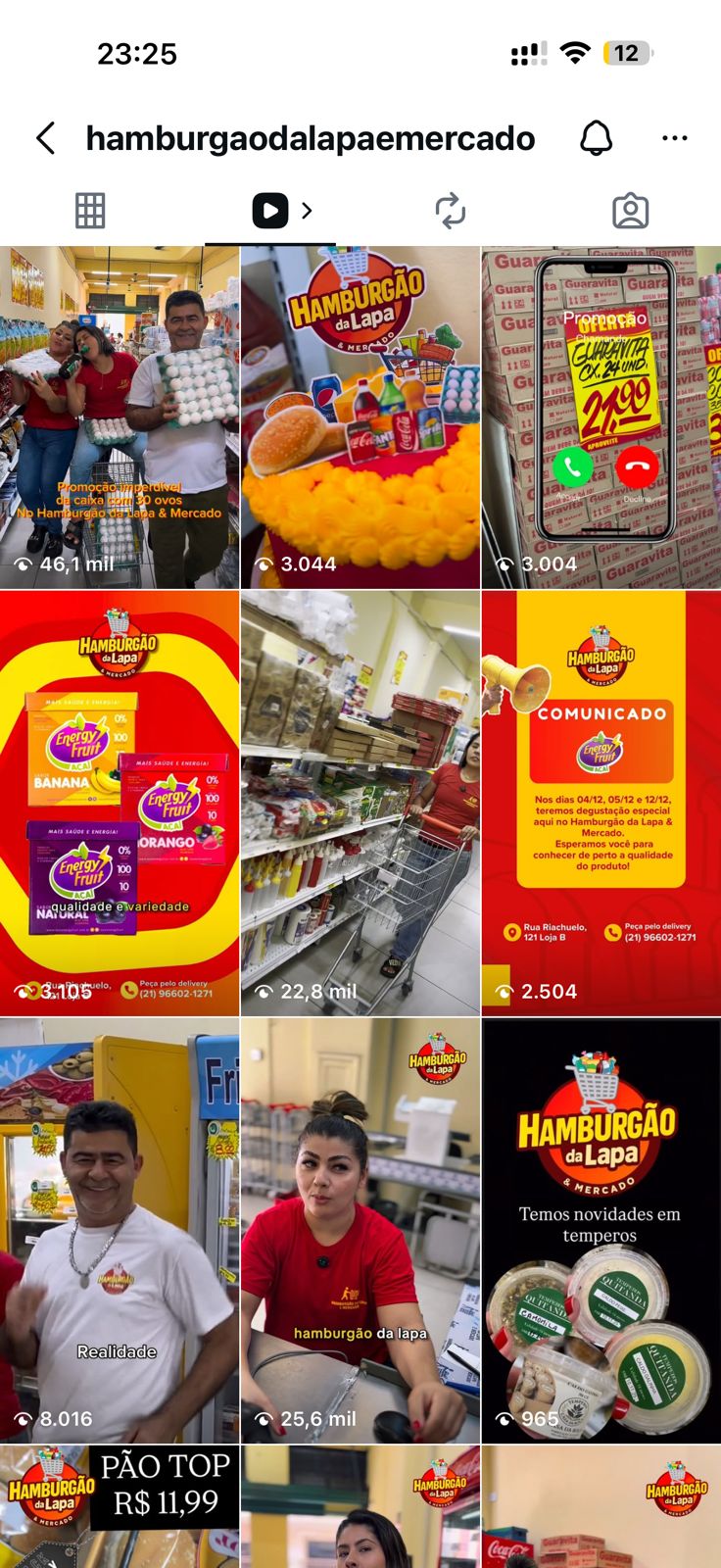Go back from hamburgaodalapaemercado profile
The image size is (721, 1568).
pos(45,138)
